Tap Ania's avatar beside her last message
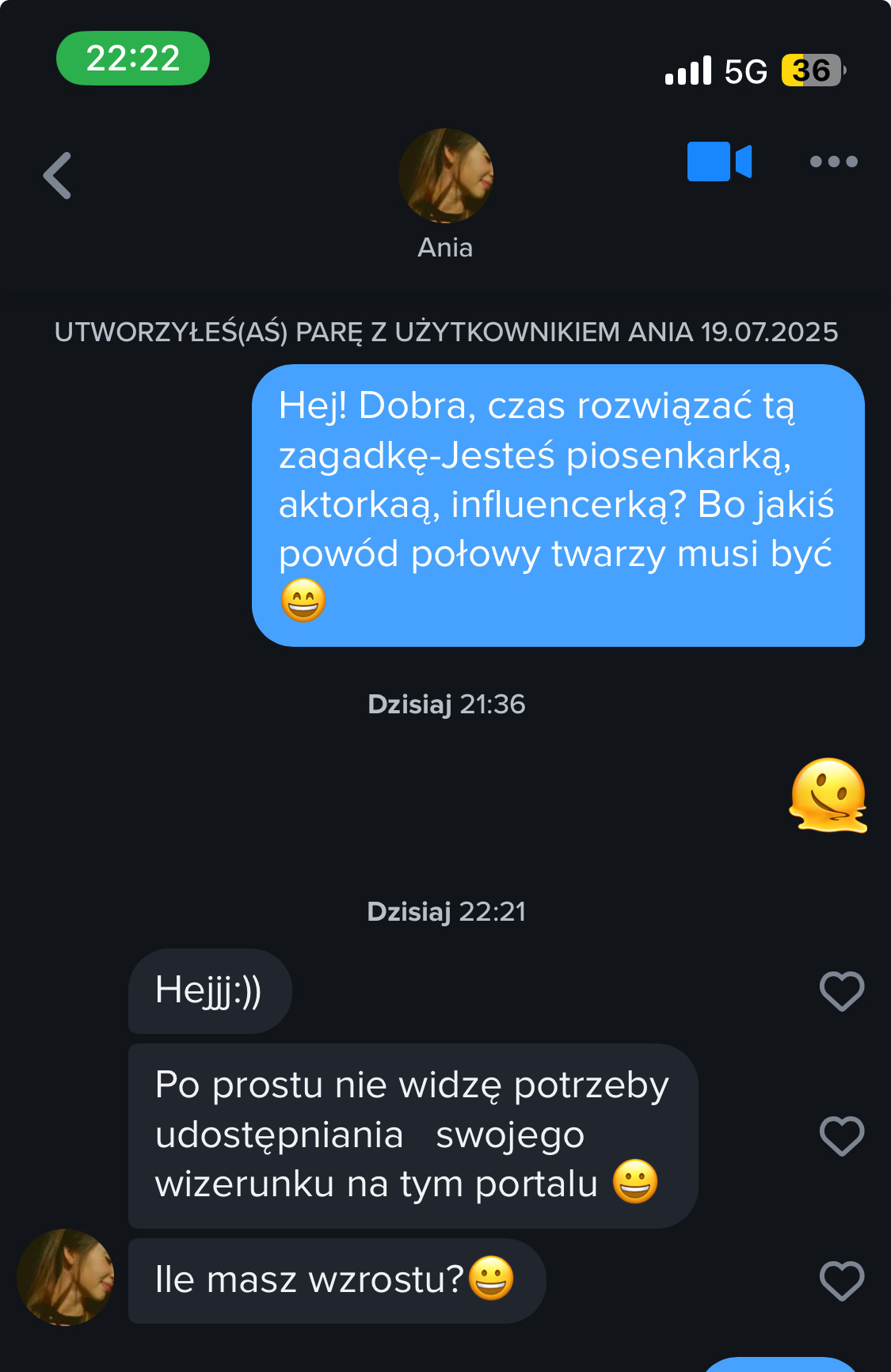The width and height of the screenshot is (891, 1372). point(66,1277)
